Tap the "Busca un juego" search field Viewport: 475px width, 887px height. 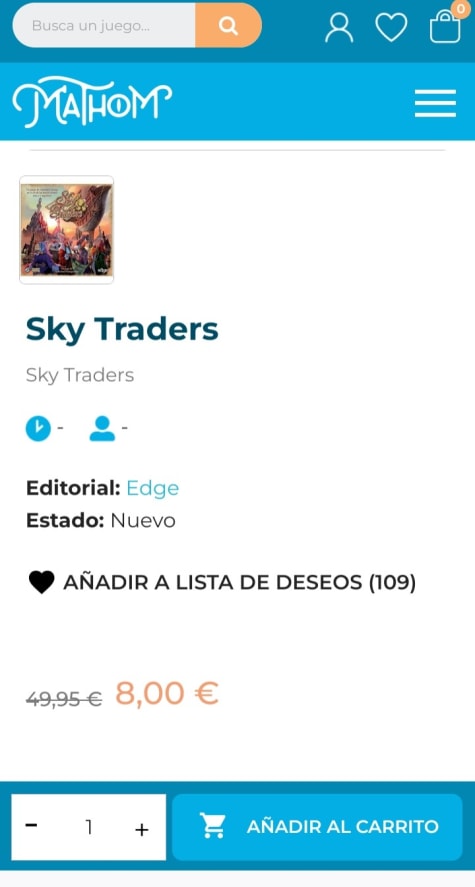(x=104, y=25)
